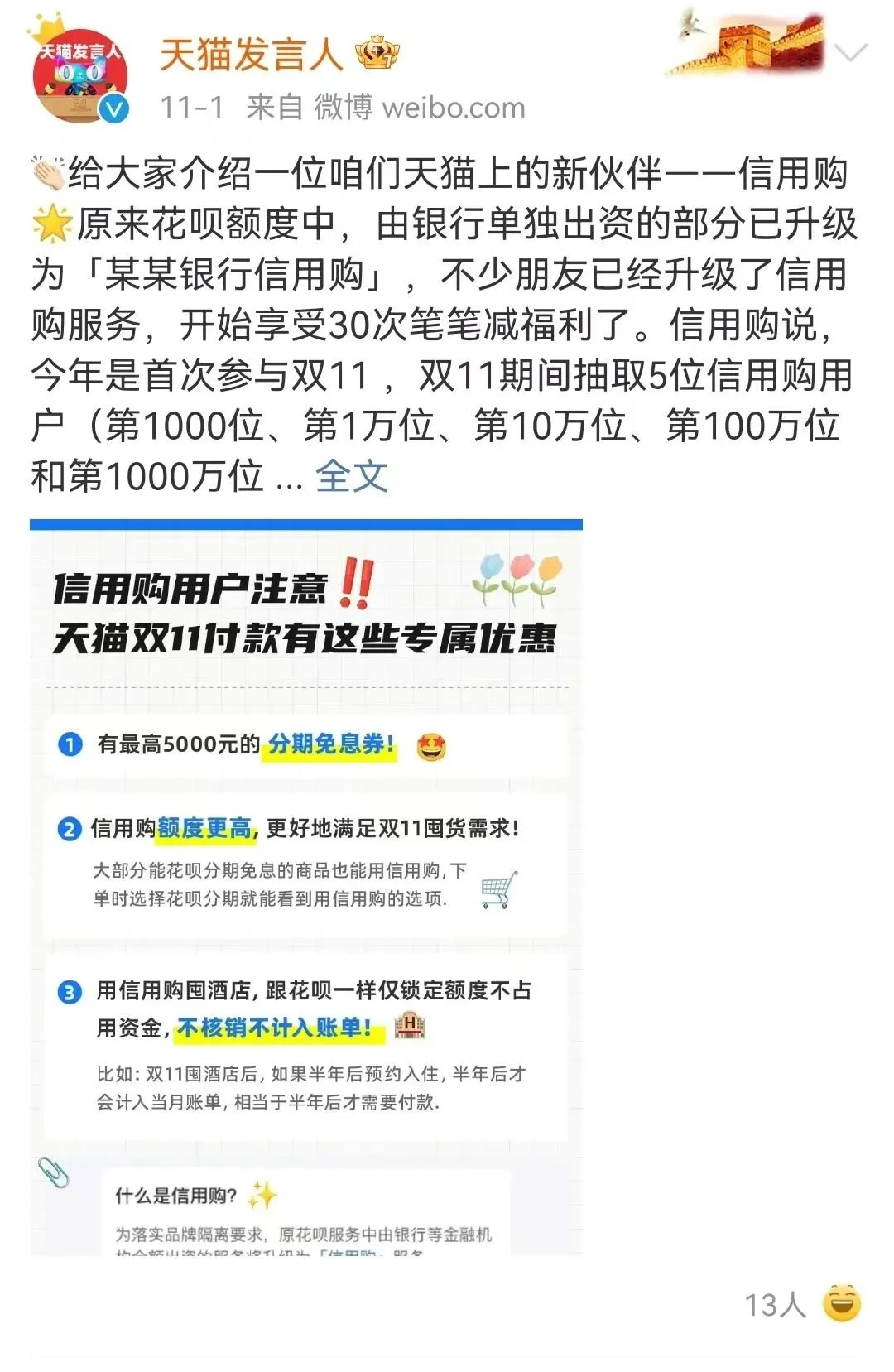Like the post with 13人
Image resolution: width=894 pixels, height=1372 pixels.
[x=841, y=1304]
